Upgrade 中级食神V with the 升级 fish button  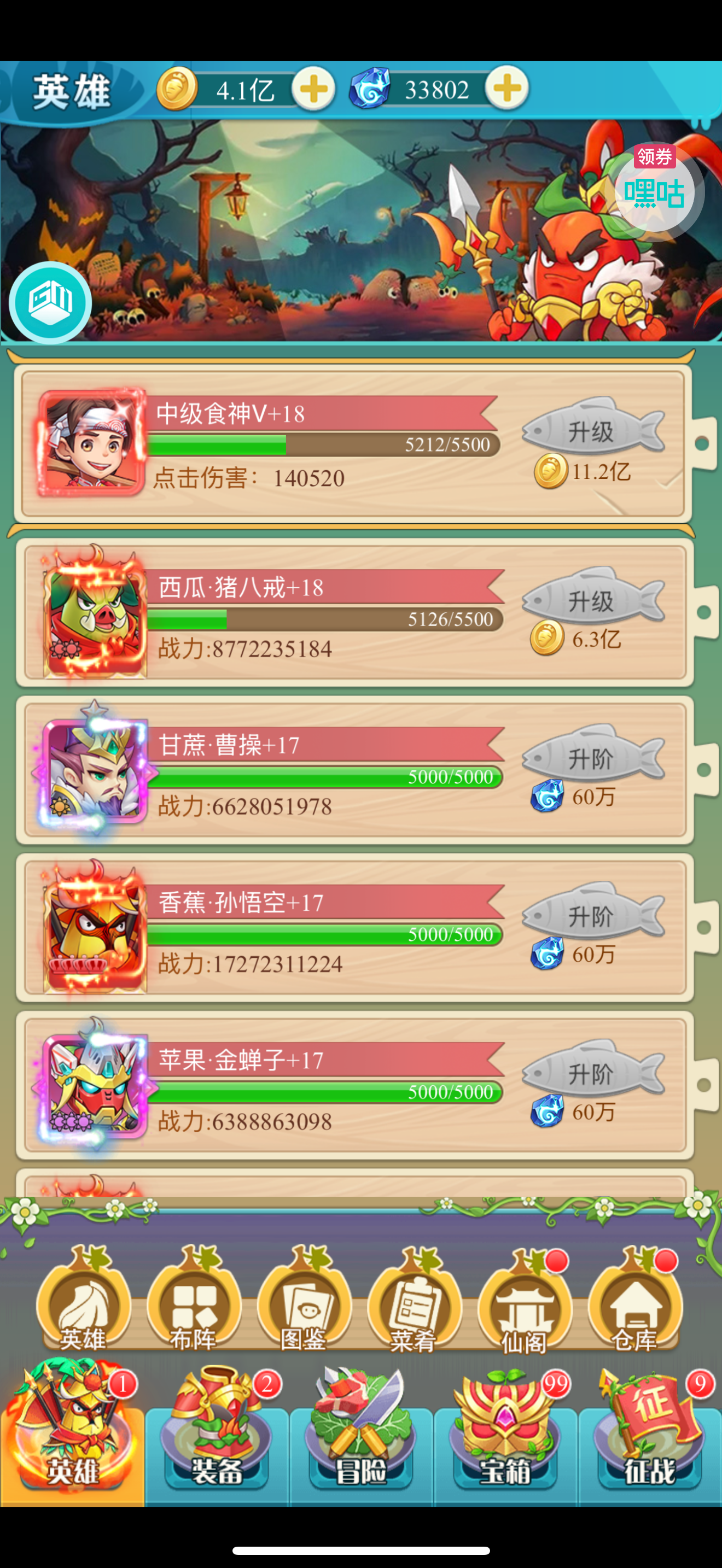(593, 426)
